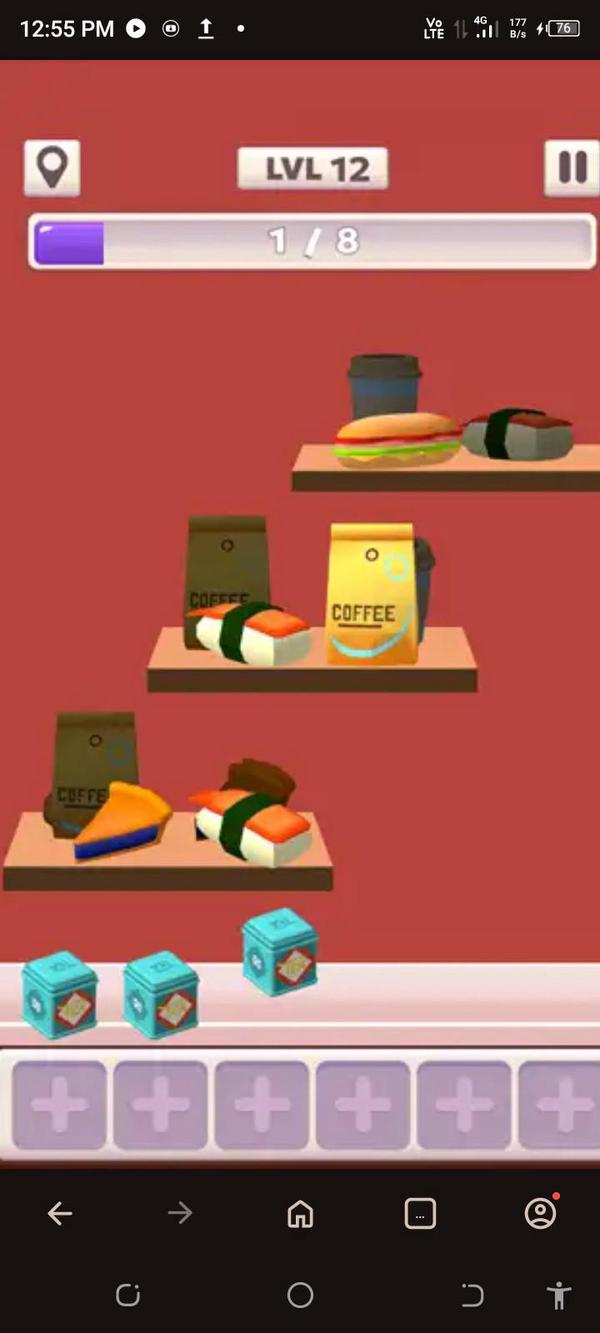Pick the salmon sushi on the middle shelf
The image size is (600, 1333).
[x=252, y=634]
